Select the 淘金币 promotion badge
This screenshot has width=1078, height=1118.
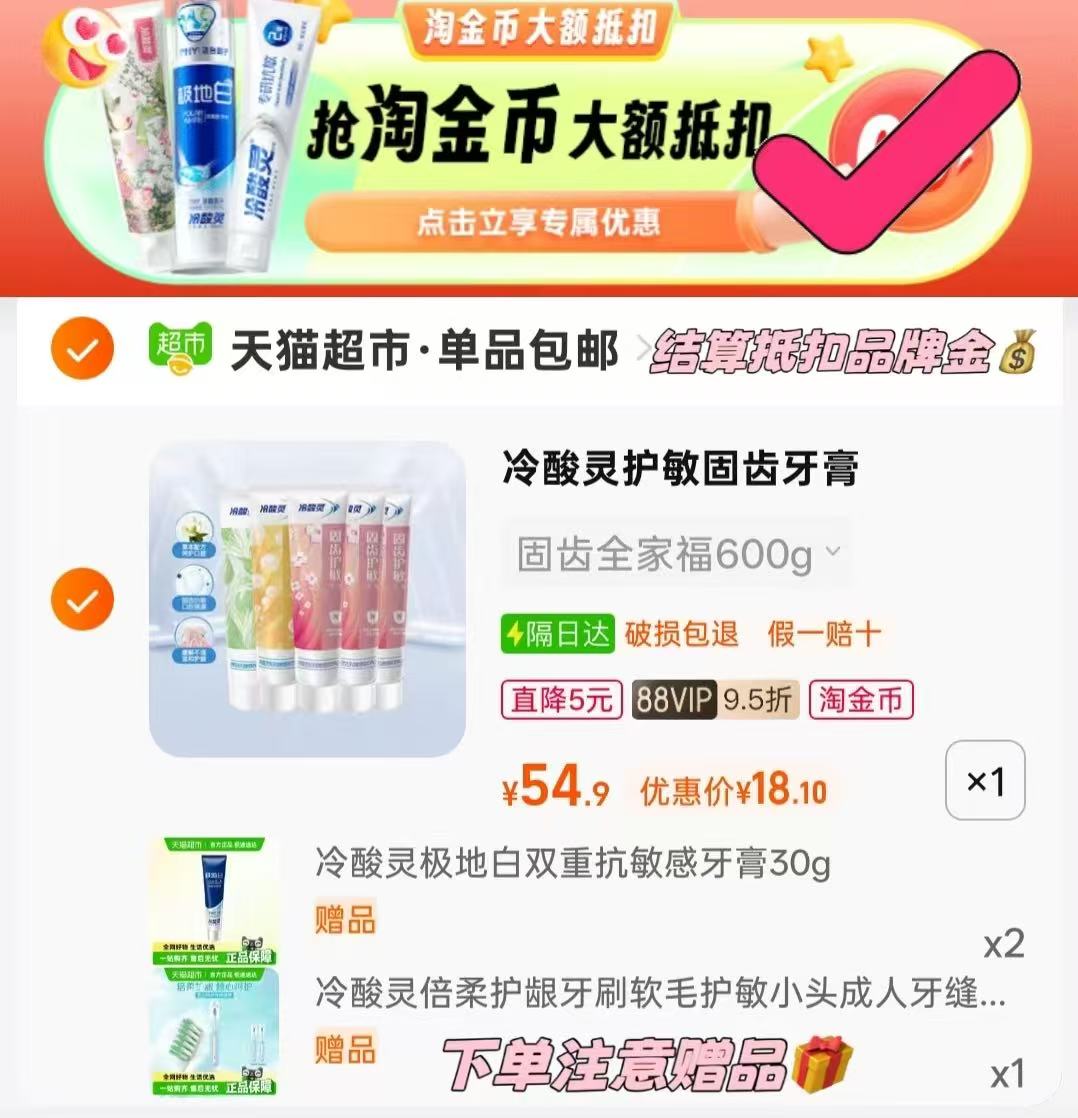861,701
